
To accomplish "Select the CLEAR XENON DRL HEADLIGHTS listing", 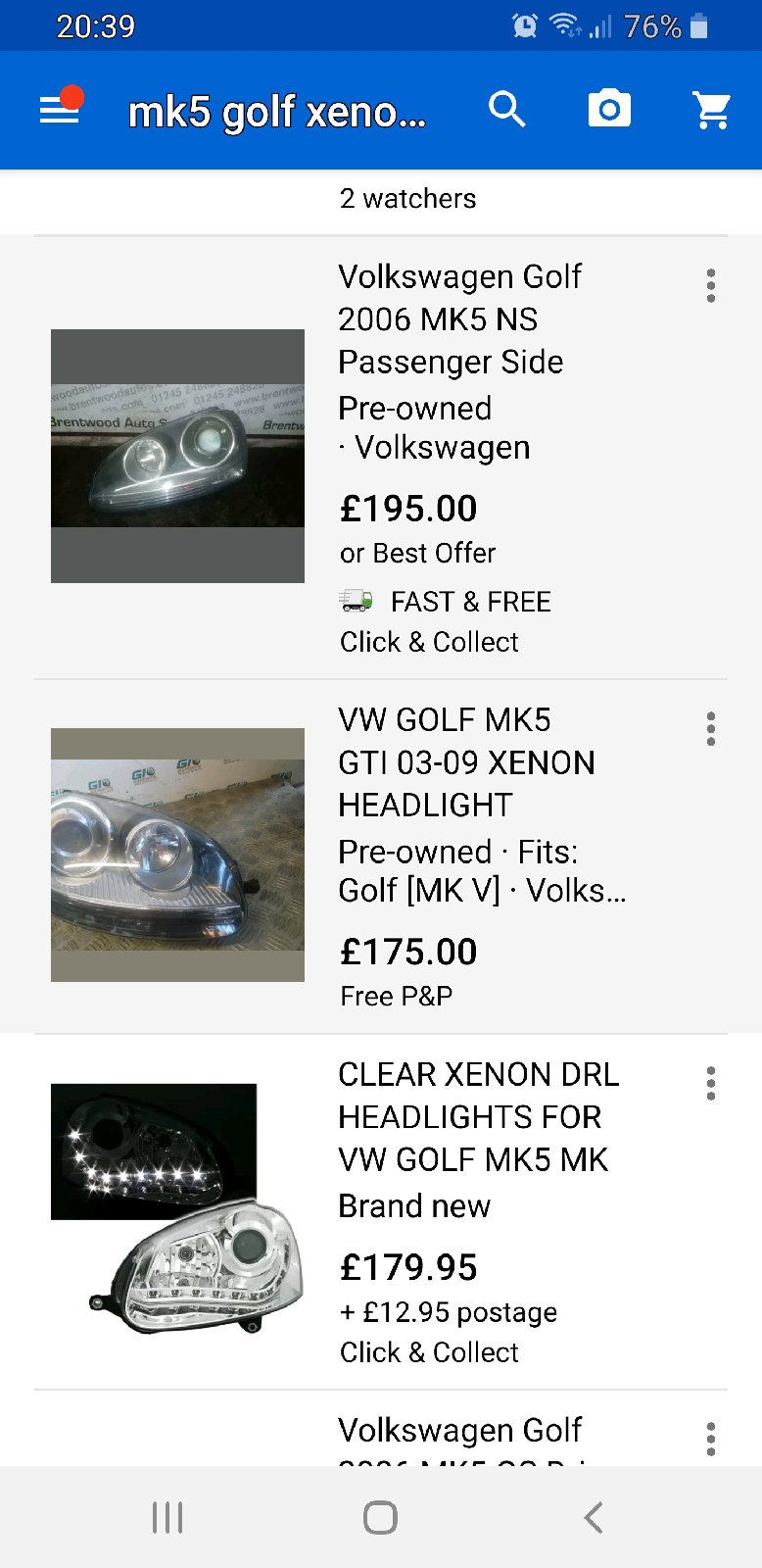I will (x=478, y=1117).
